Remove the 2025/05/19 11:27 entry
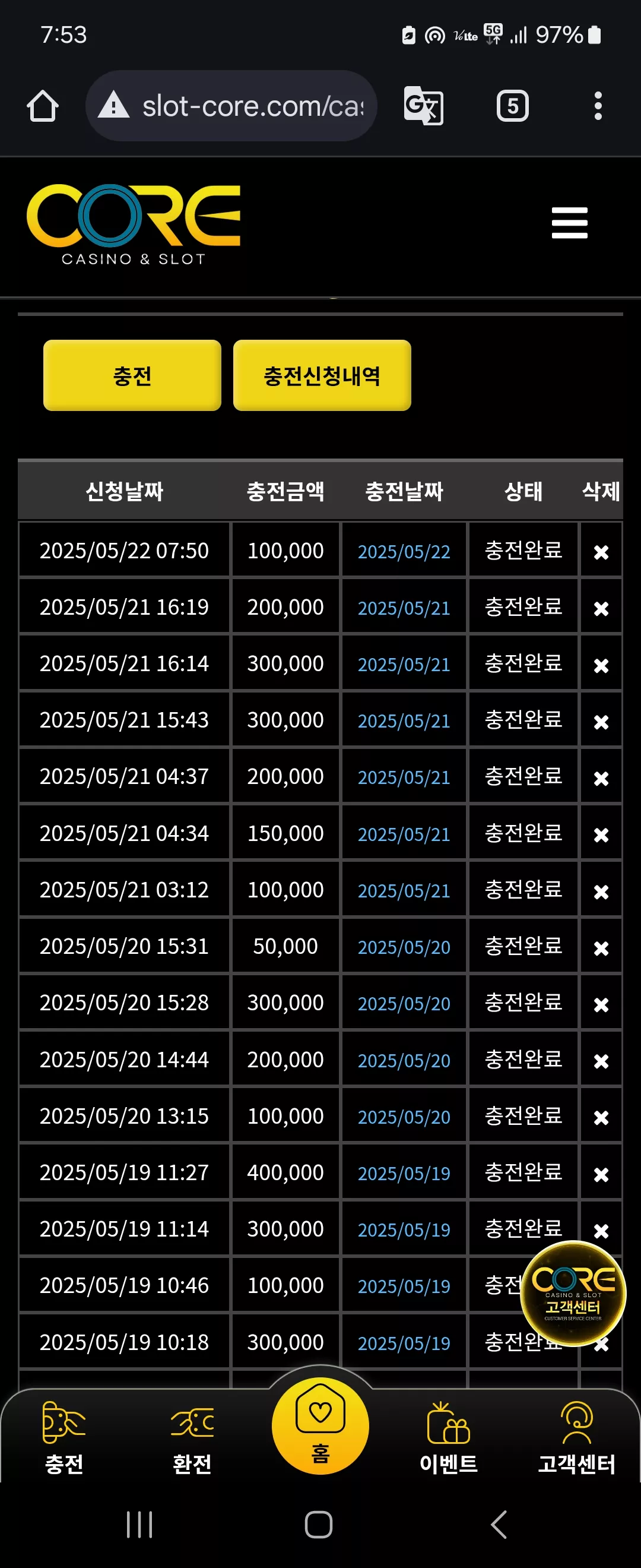Viewport: 641px width, 1568px height. point(601,1174)
